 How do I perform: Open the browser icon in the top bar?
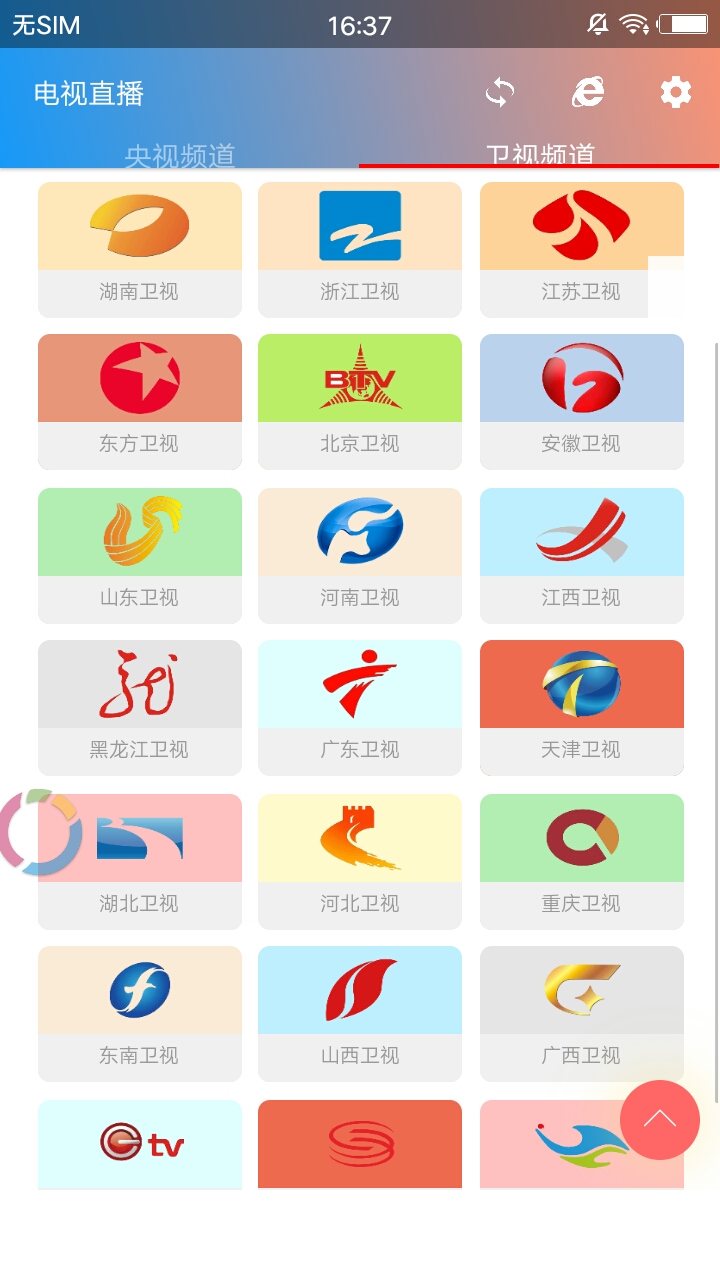[x=587, y=91]
